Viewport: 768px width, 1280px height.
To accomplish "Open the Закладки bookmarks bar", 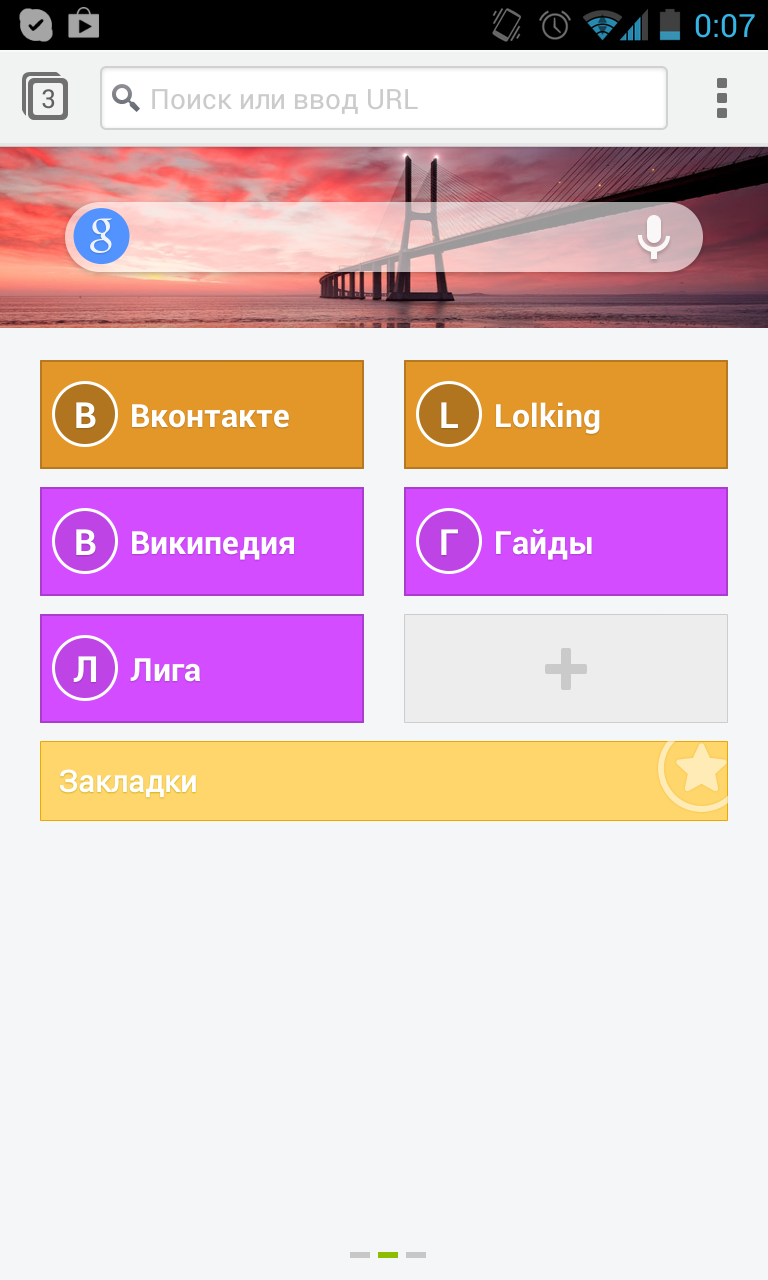I will [384, 781].
